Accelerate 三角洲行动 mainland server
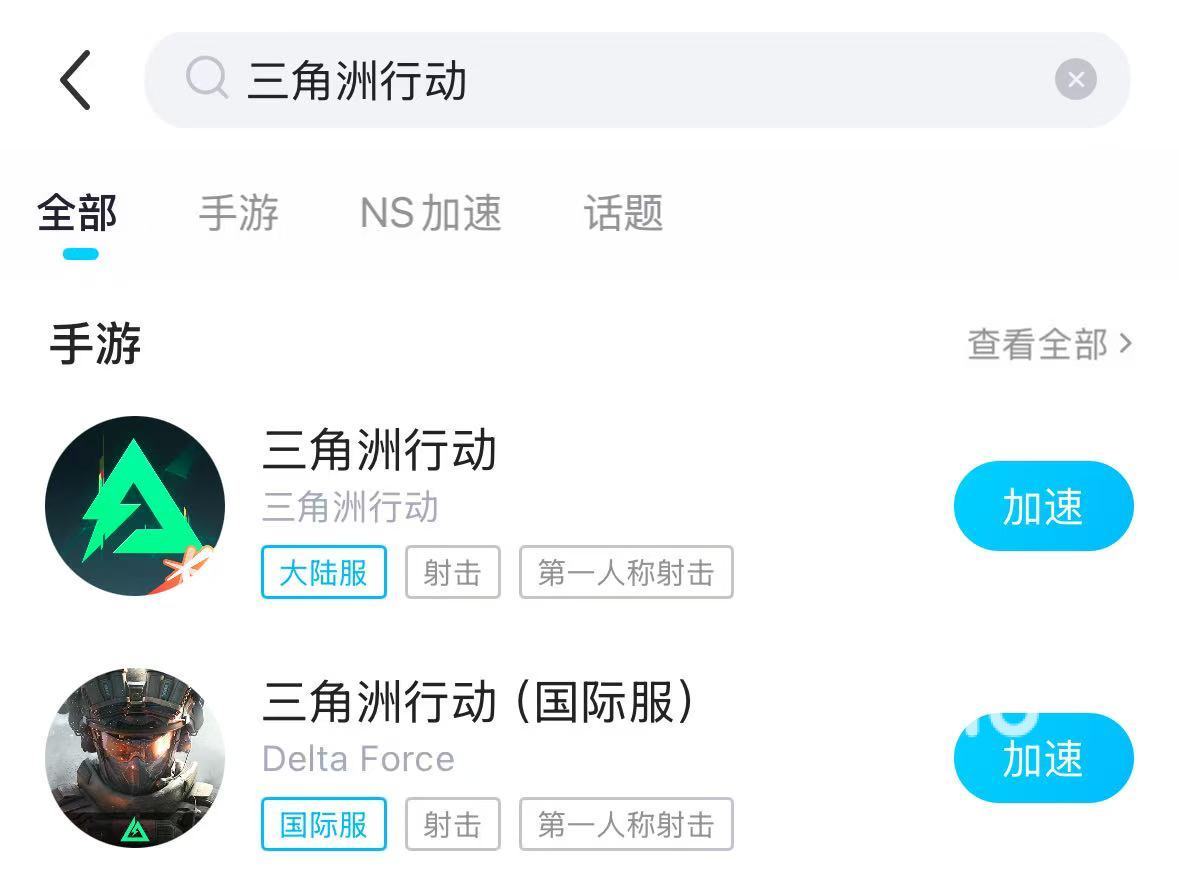This screenshot has height=877, width=1179. click(1043, 507)
